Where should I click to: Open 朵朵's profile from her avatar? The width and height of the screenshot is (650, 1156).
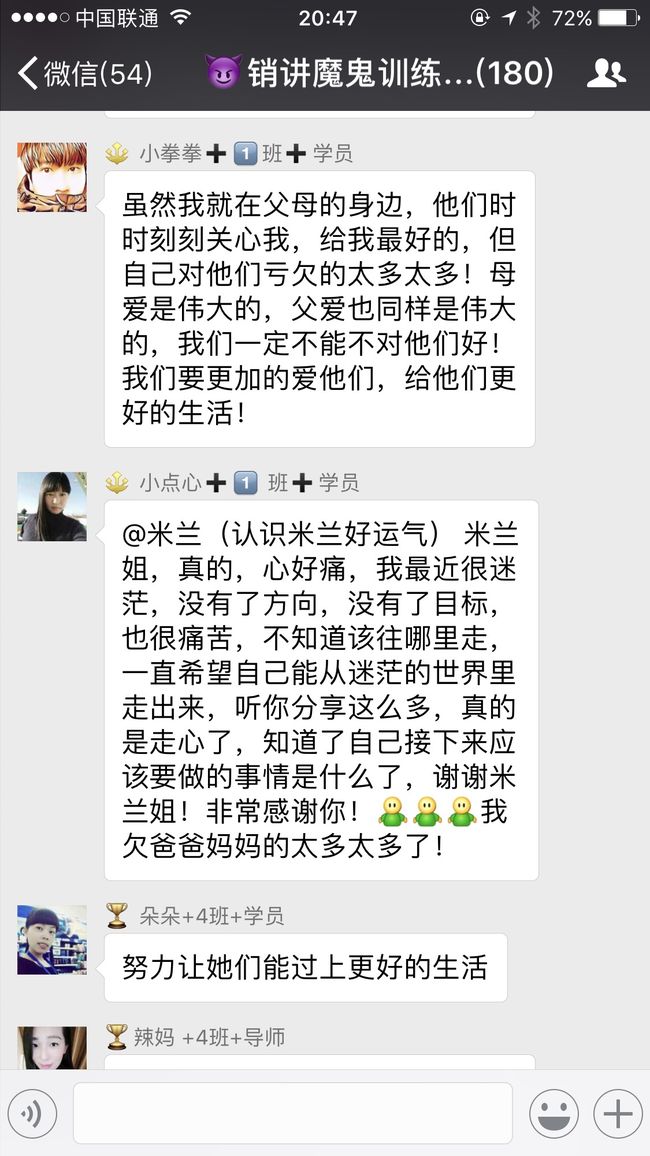(x=52, y=940)
